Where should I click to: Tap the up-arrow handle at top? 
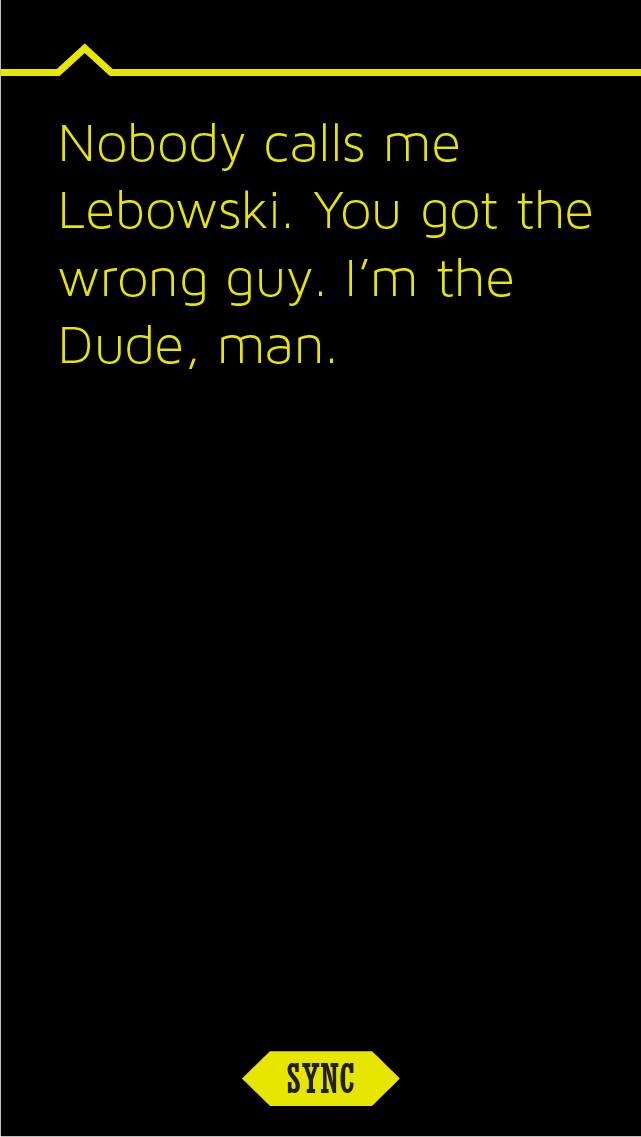tap(85, 60)
